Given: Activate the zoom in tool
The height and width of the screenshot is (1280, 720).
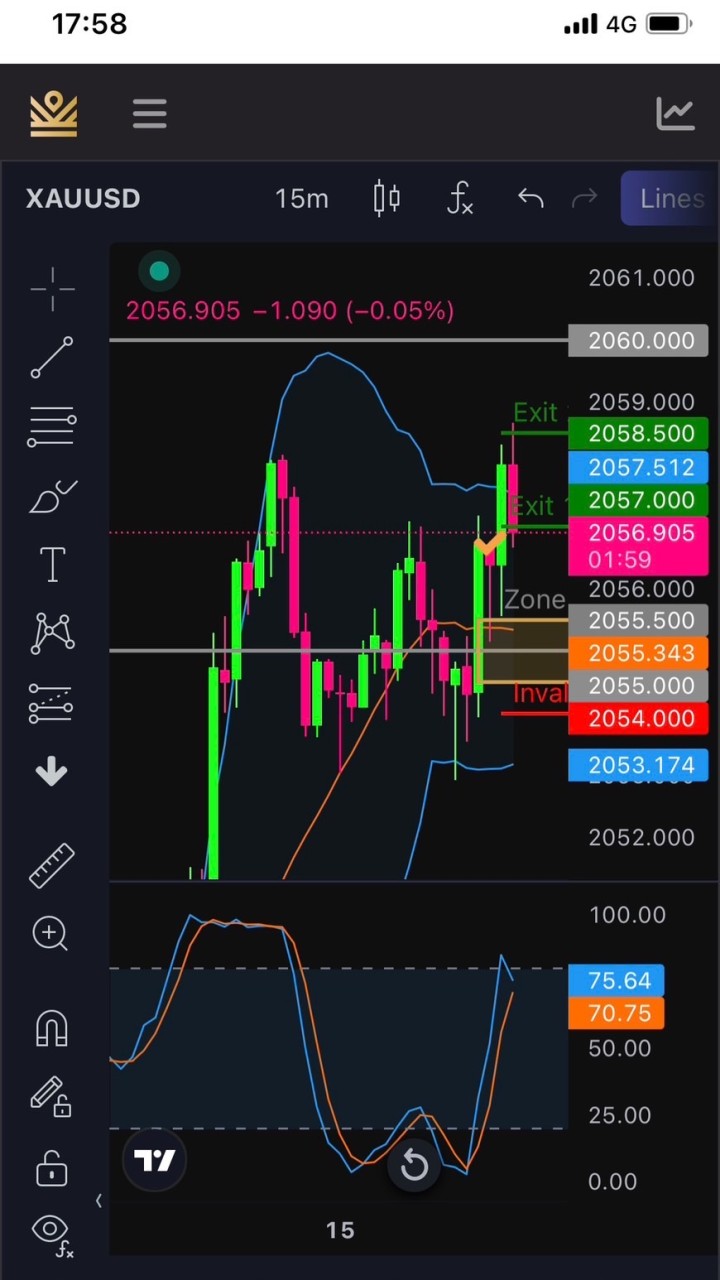Looking at the screenshot, I should pos(50,934).
